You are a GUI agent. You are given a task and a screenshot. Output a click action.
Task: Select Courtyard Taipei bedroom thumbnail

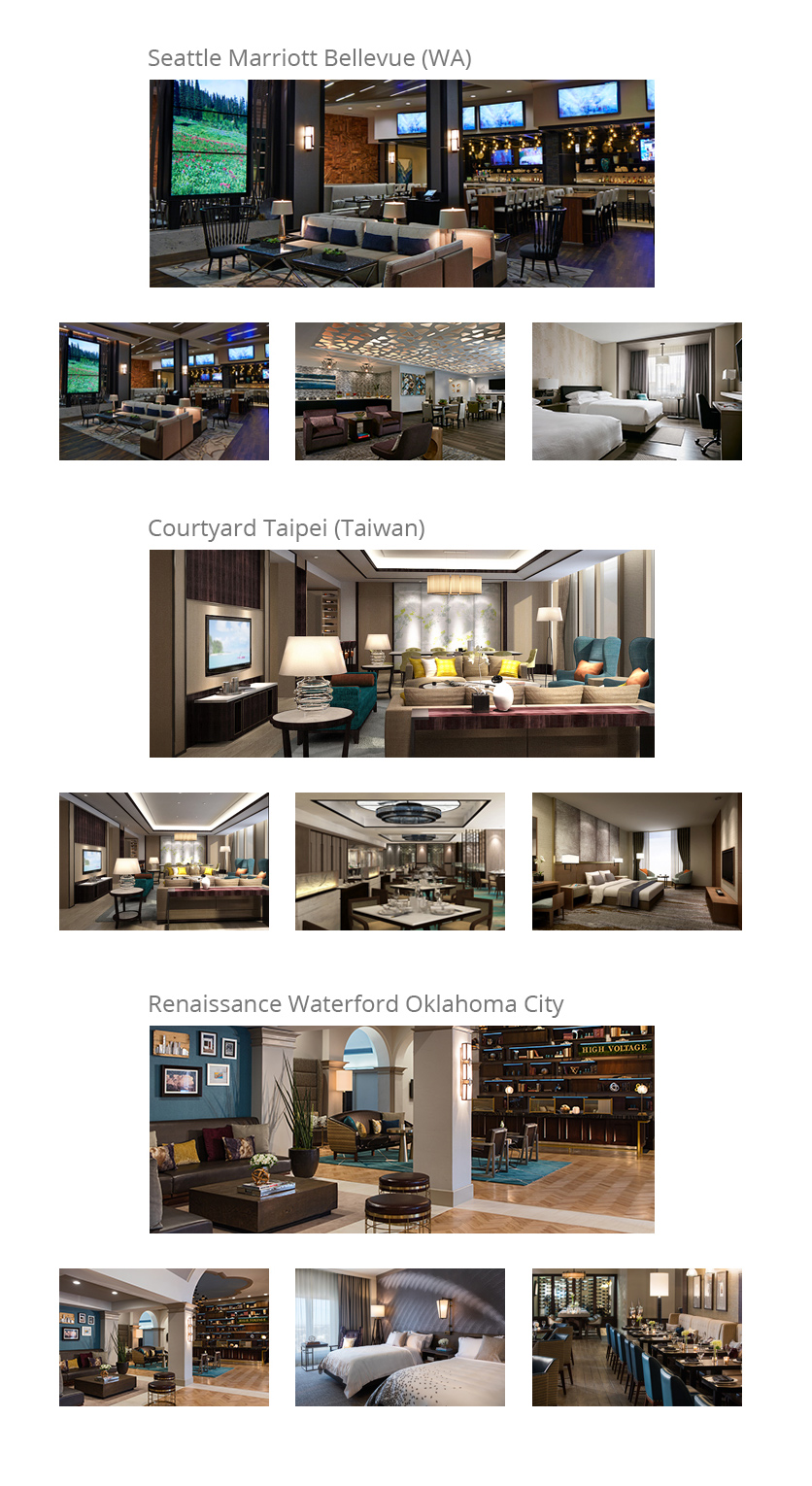tap(636, 861)
